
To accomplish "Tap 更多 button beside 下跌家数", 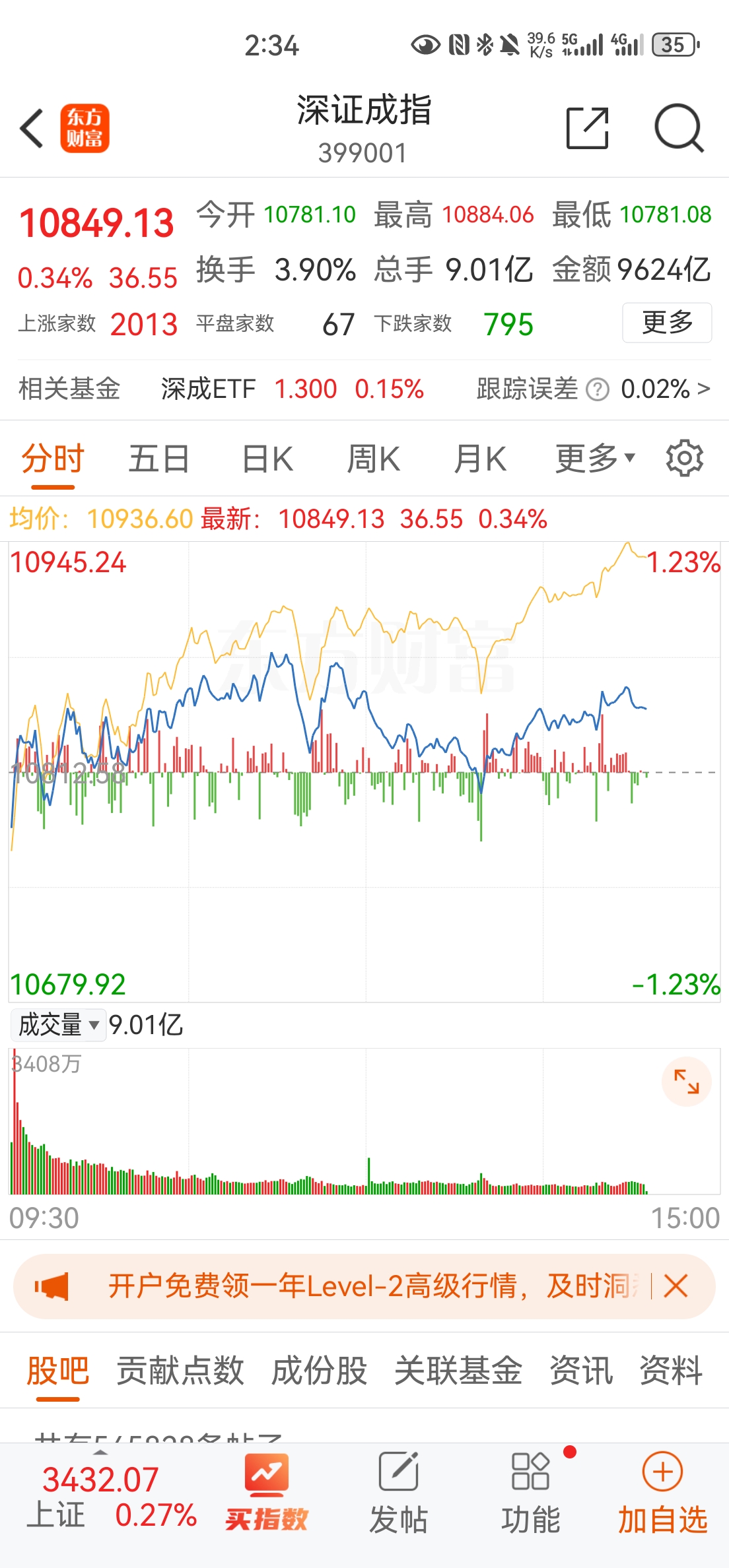I will click(667, 323).
